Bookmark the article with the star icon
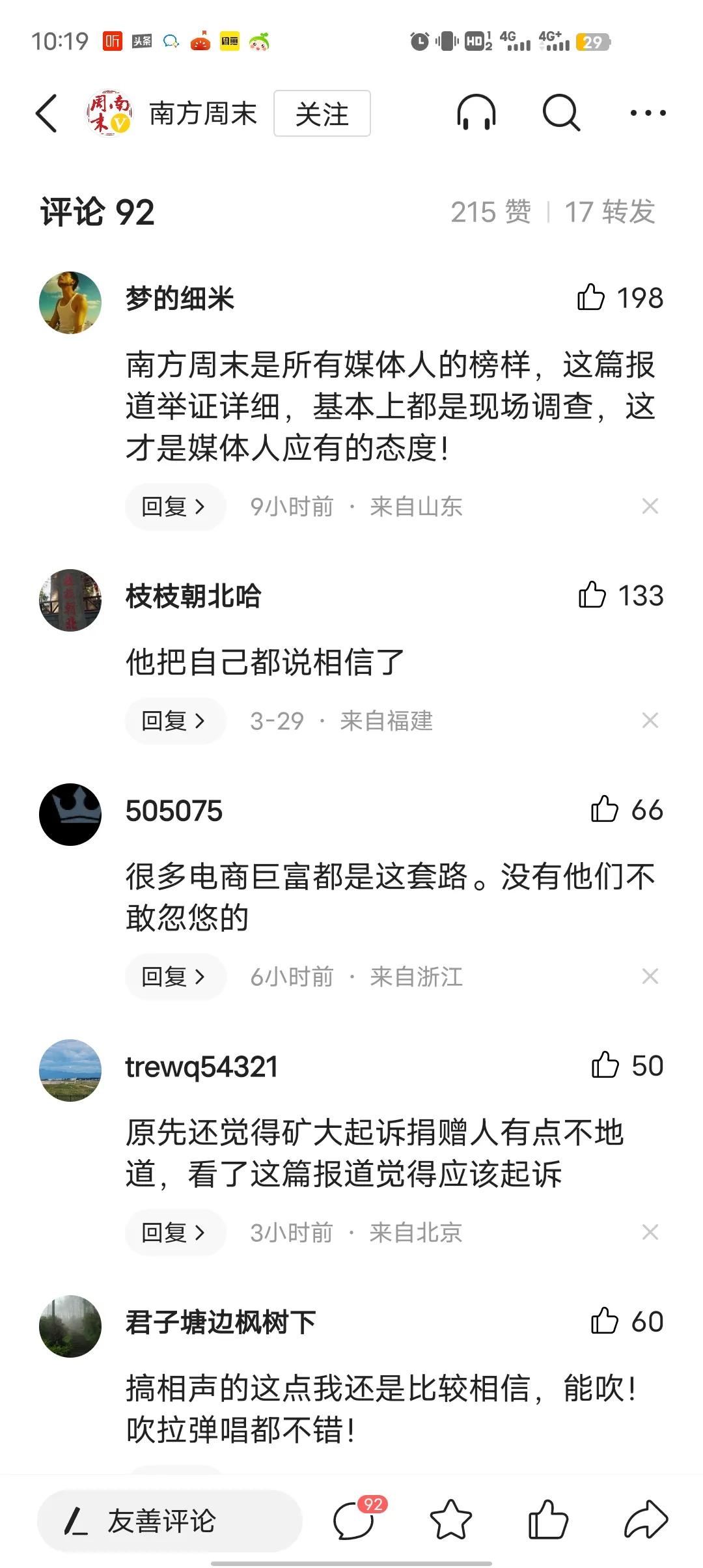 click(x=450, y=1520)
